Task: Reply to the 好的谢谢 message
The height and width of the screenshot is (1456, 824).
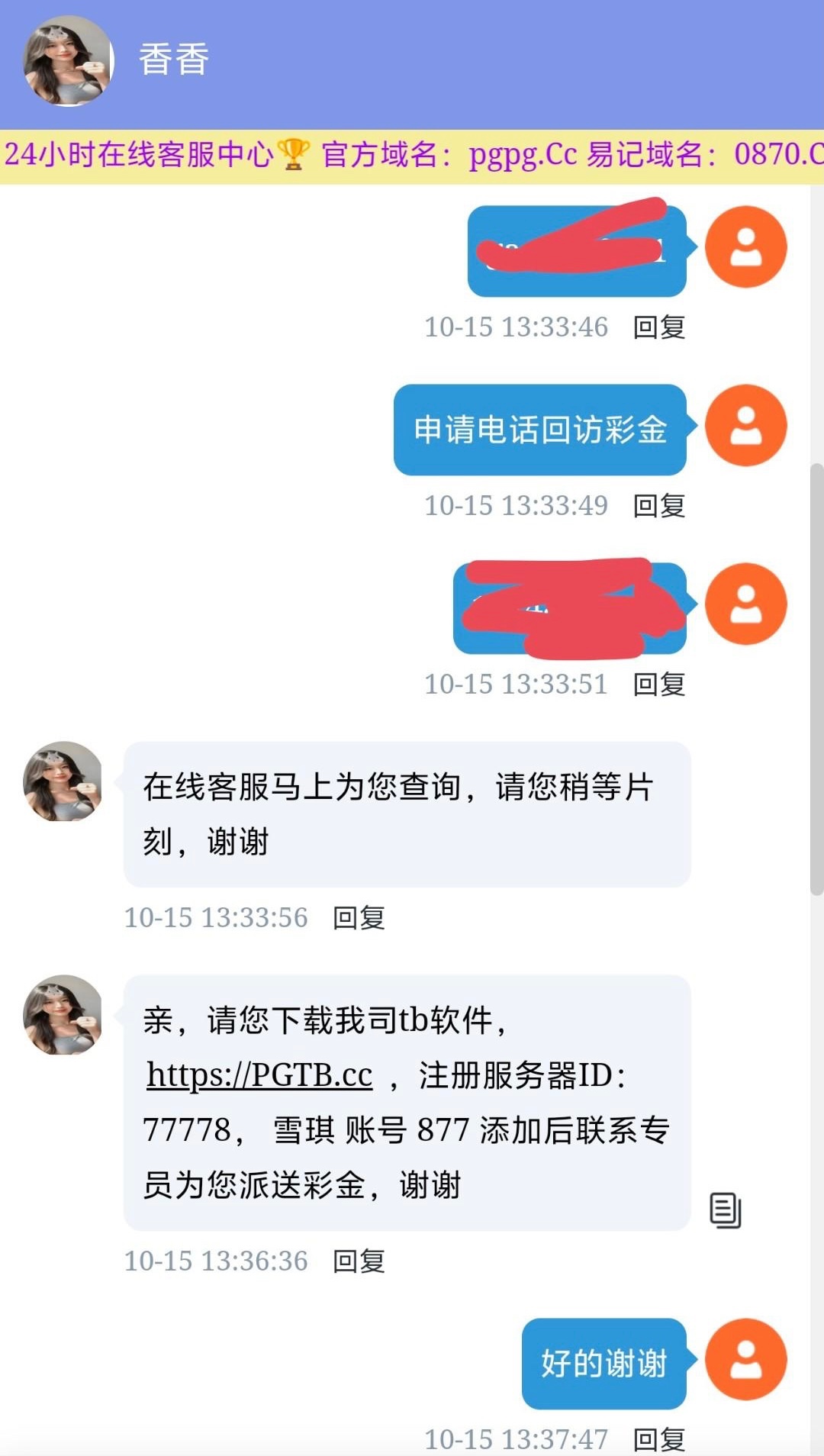Action: 659,1439
